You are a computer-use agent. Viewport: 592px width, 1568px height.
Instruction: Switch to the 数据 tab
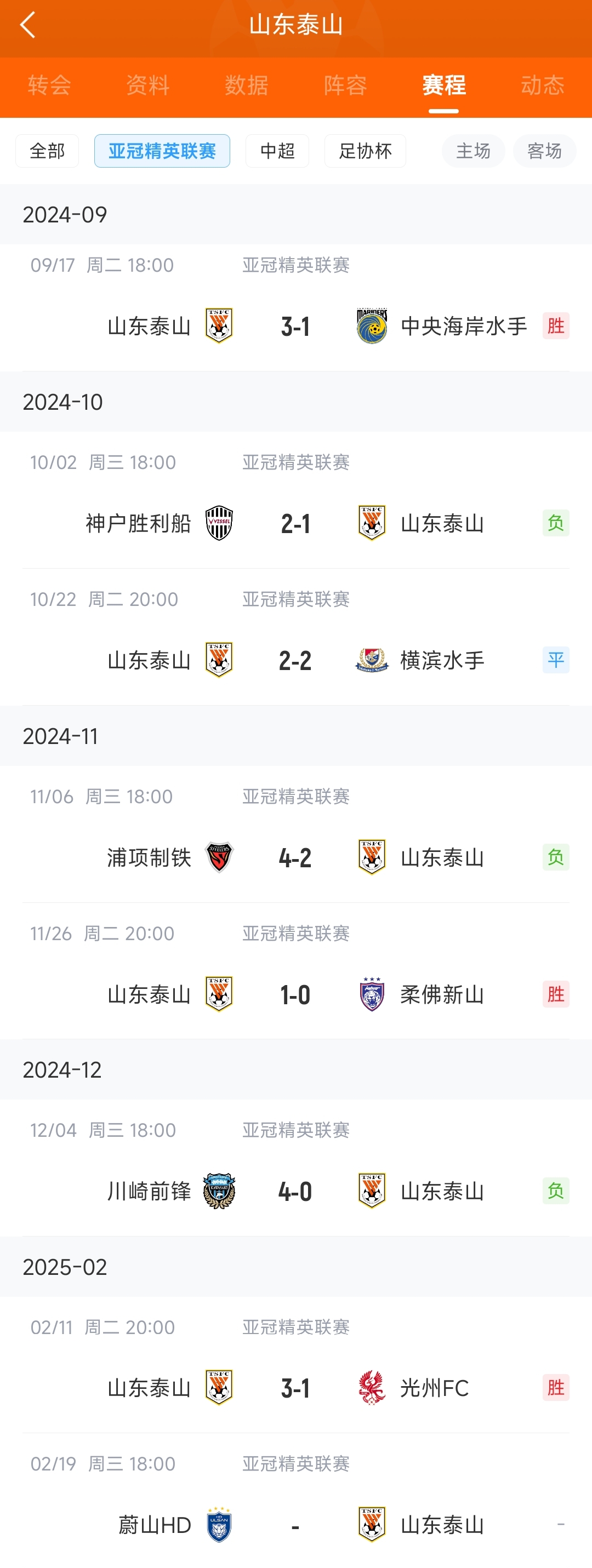click(x=246, y=85)
